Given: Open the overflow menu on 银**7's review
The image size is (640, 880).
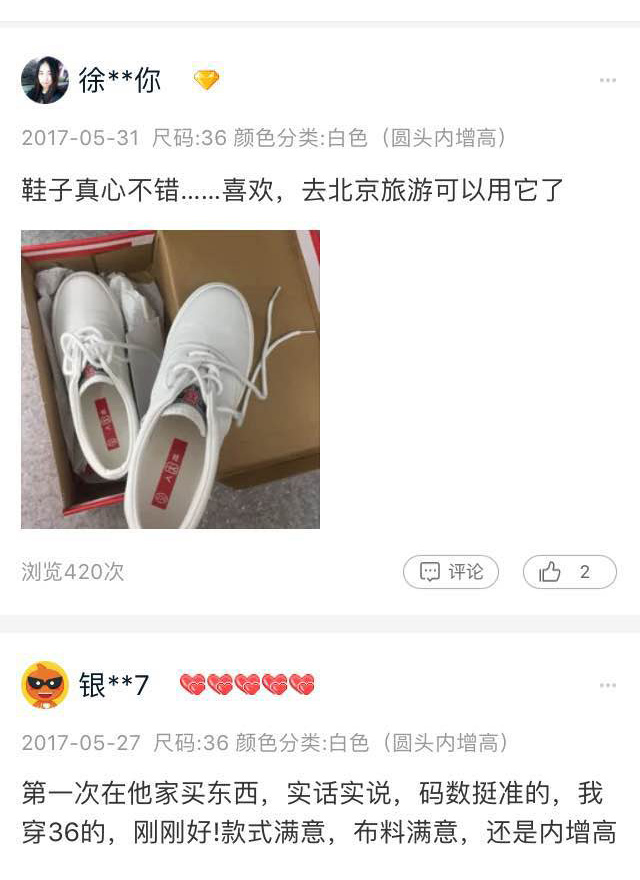Looking at the screenshot, I should 608,685.
